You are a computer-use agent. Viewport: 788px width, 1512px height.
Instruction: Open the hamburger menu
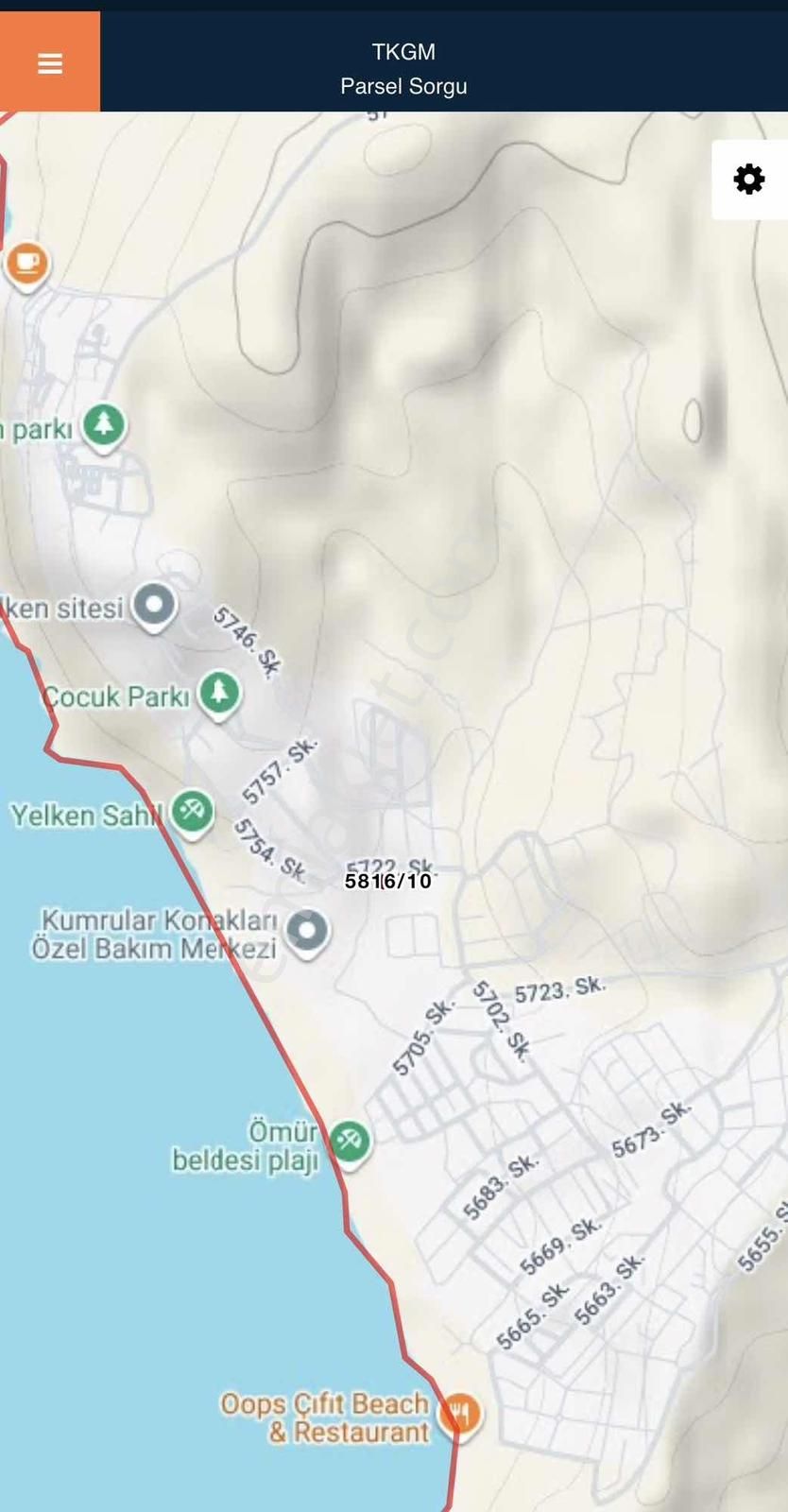49,62
